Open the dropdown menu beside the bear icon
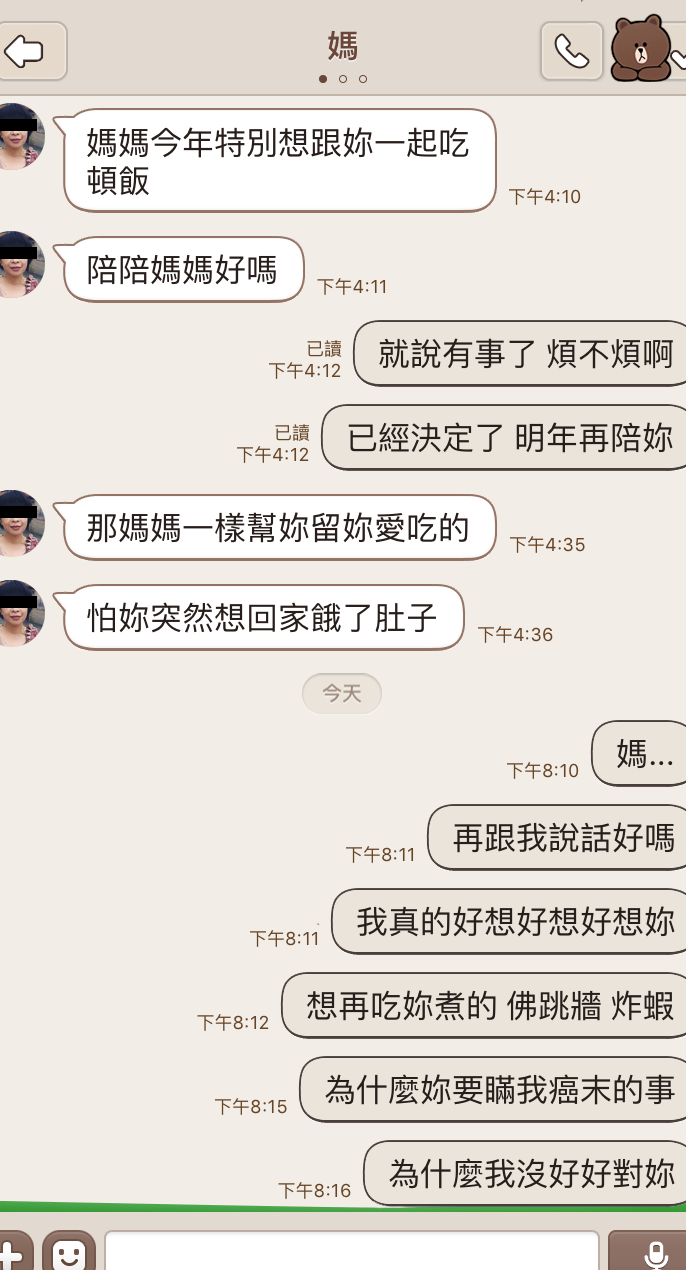Image resolution: width=686 pixels, height=1270 pixels. coord(677,57)
